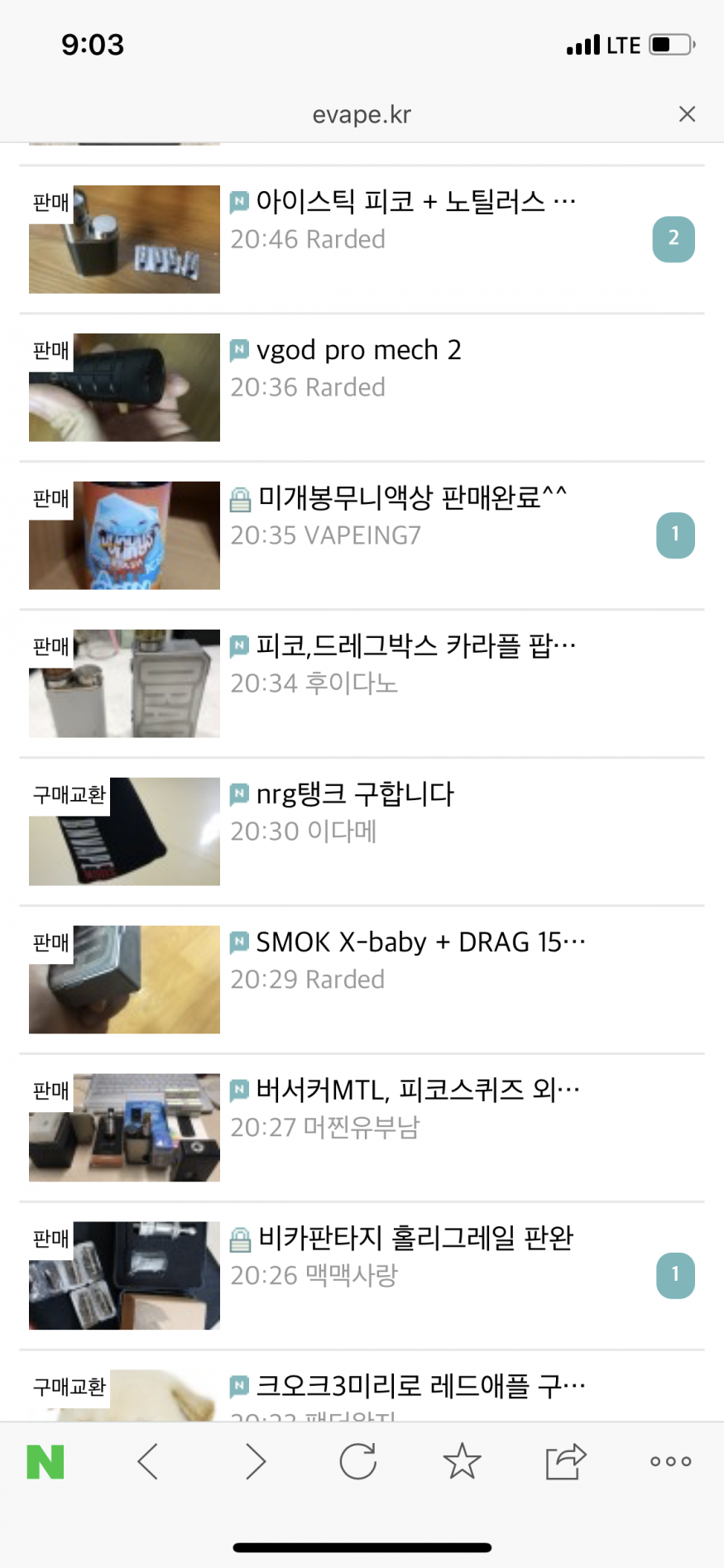Go back to the previous page
The height and width of the screenshot is (1568, 724).
tap(148, 1462)
